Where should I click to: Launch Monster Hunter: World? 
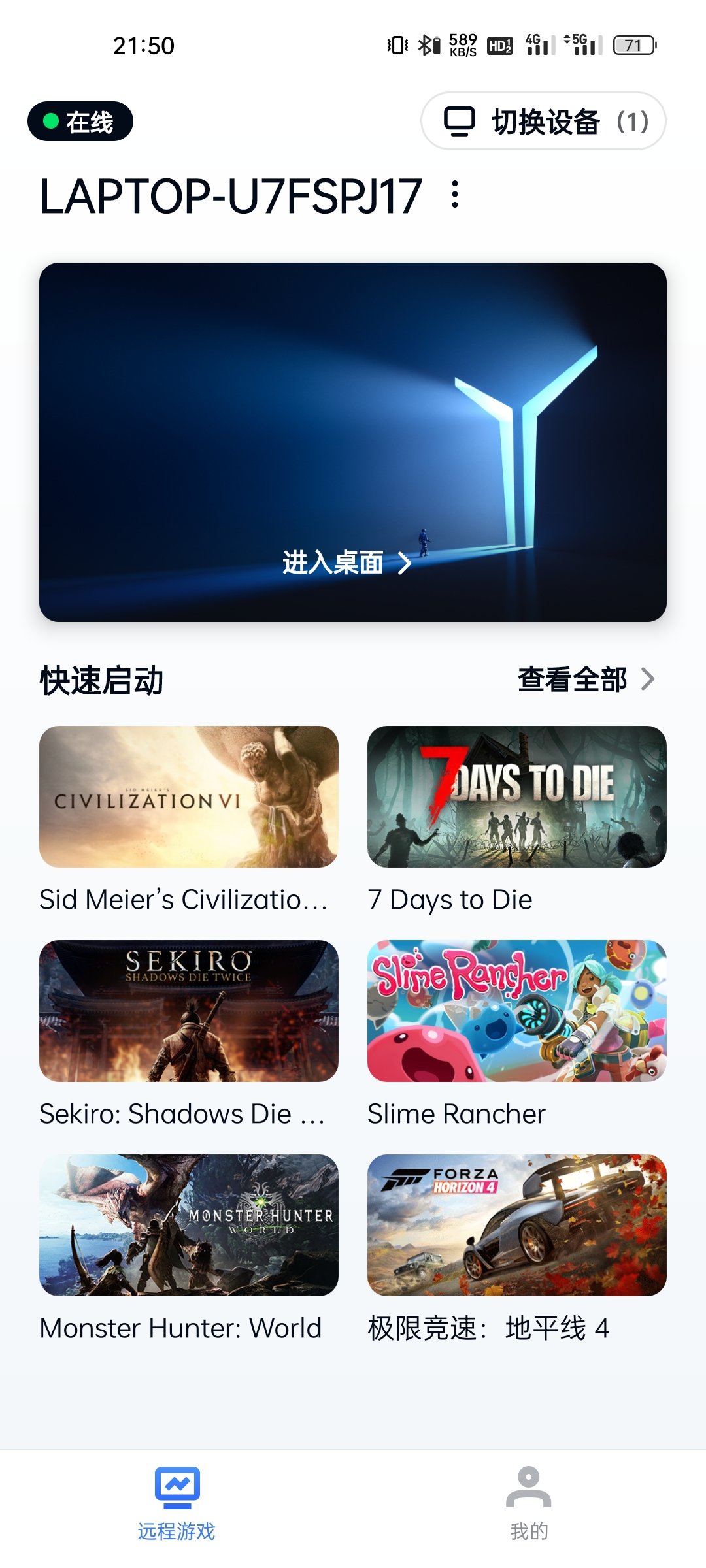[189, 1226]
